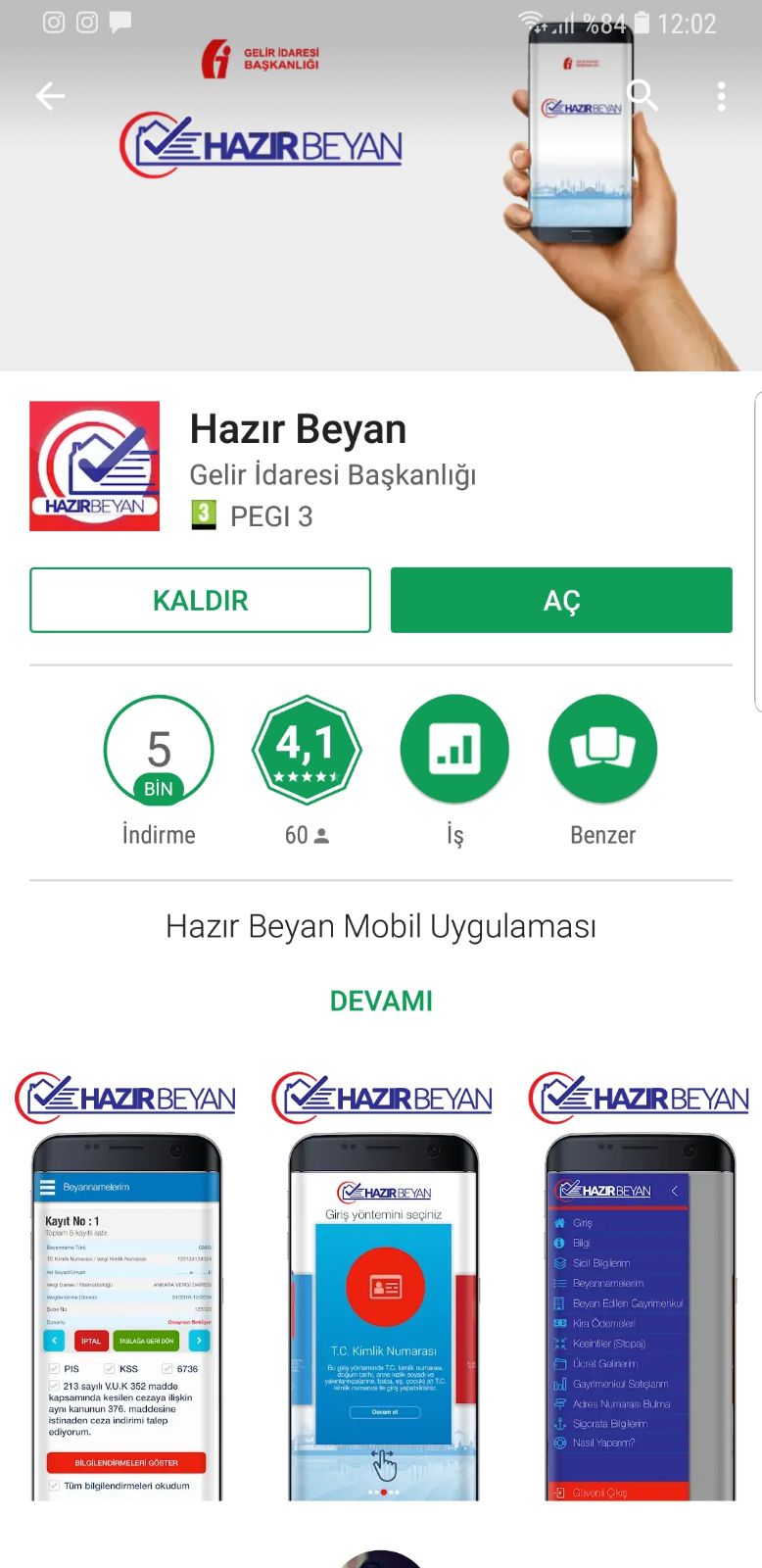762x1568 pixels.
Task: Open the side menu screenshot preview
Action: (x=640, y=1286)
